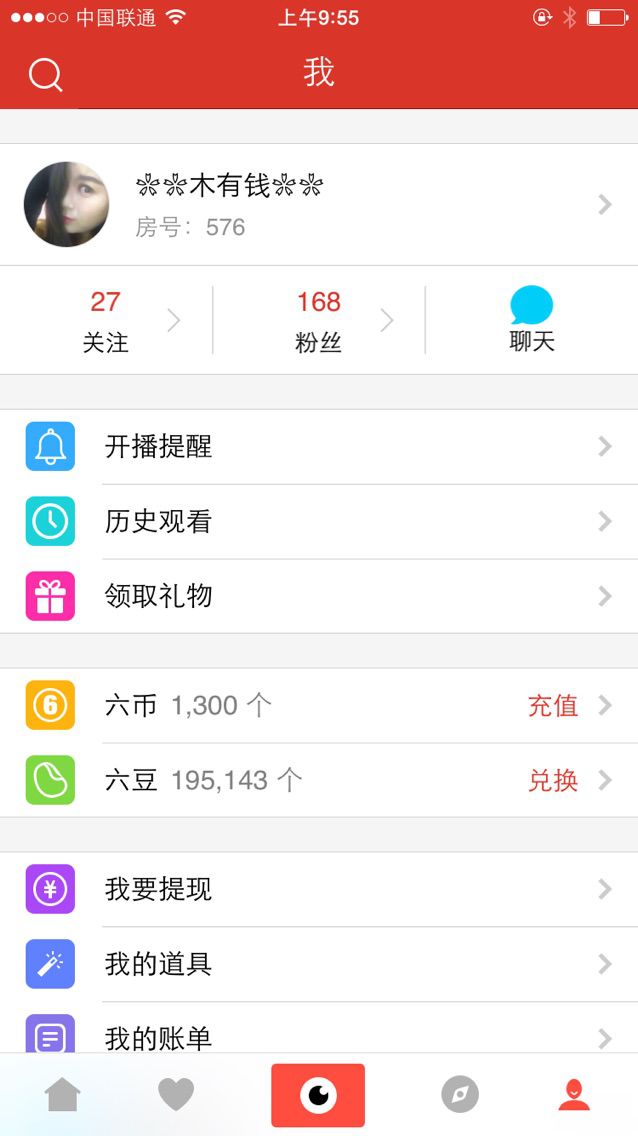Open 我的账单 my bills

318,1036
